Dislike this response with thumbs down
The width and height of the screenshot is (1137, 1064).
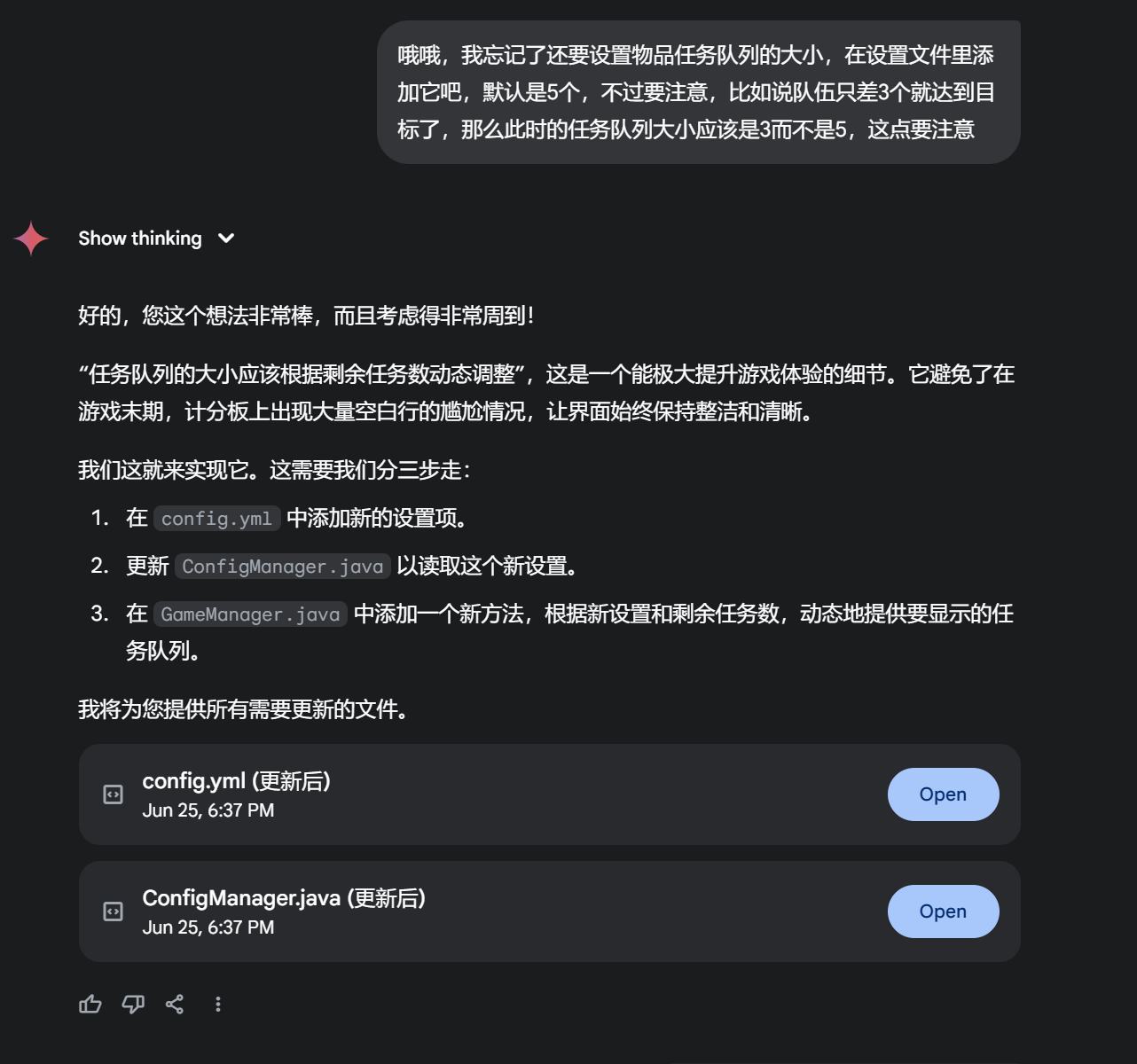pyautogui.click(x=133, y=1004)
